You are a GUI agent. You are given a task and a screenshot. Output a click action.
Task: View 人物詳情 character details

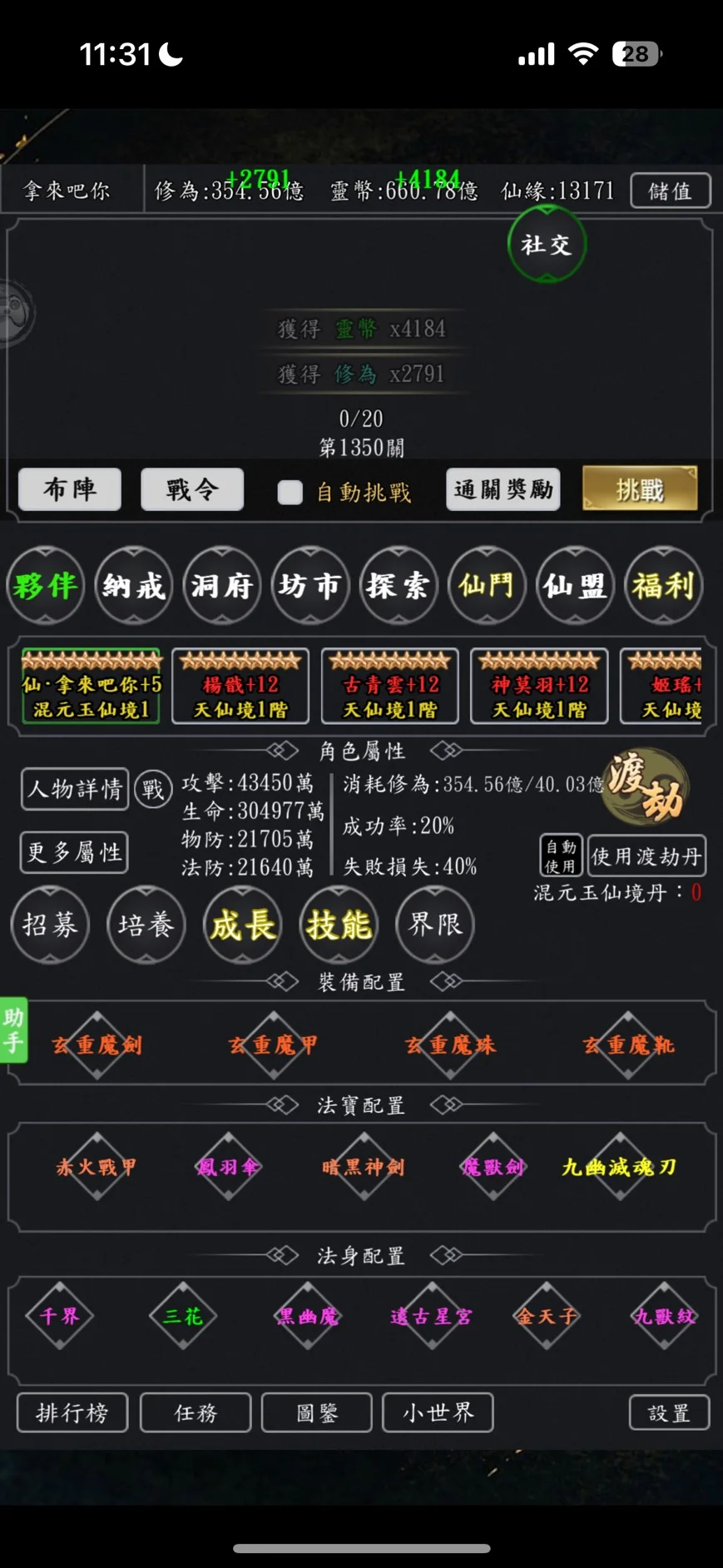(x=75, y=788)
